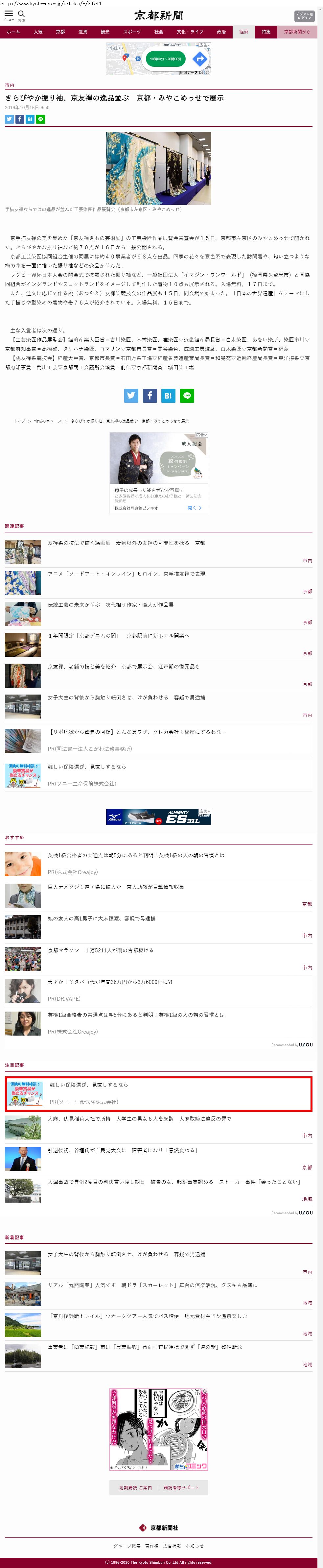This screenshot has height=1568, width=323.
Task: Tap the デジタル版ログイン button
Action: [304, 16]
